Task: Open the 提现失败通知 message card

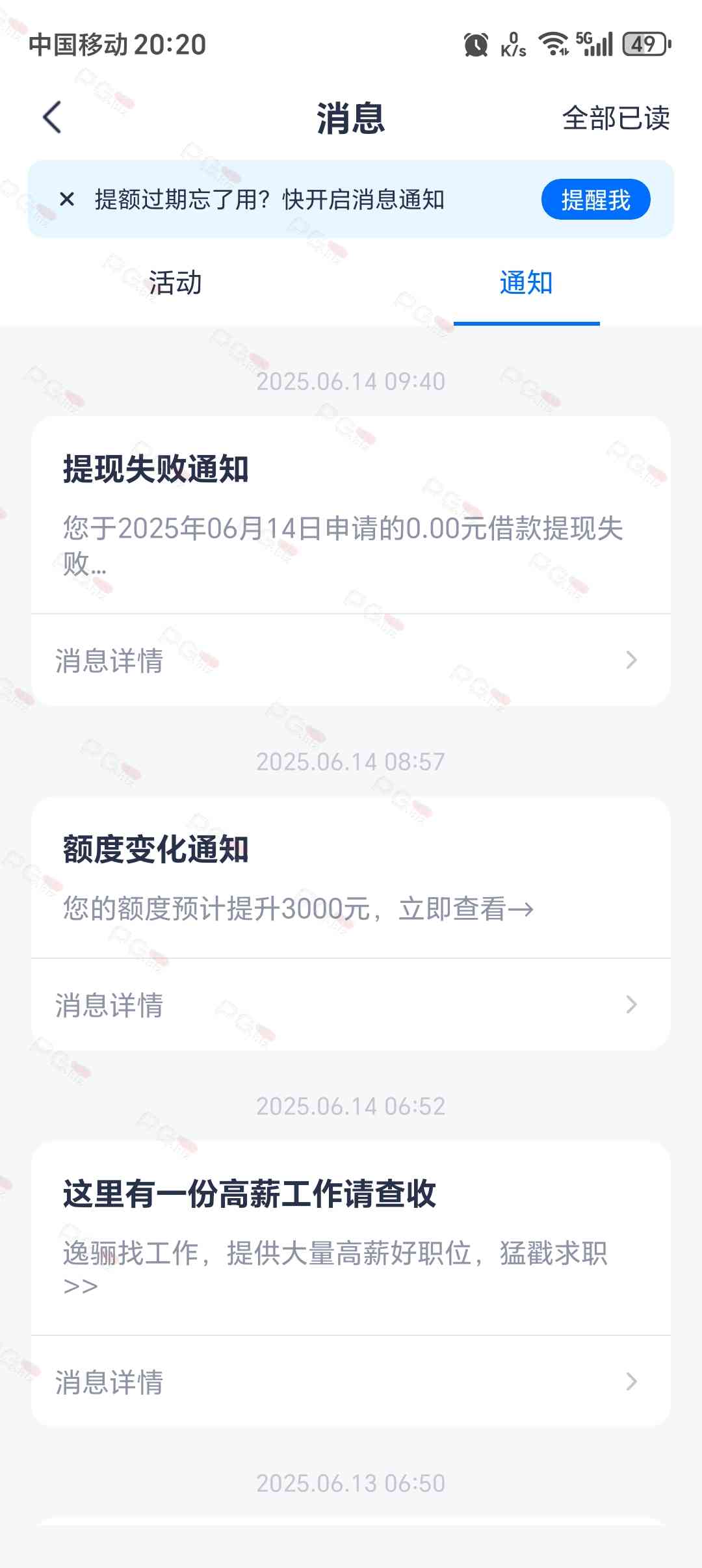Action: [x=351, y=515]
